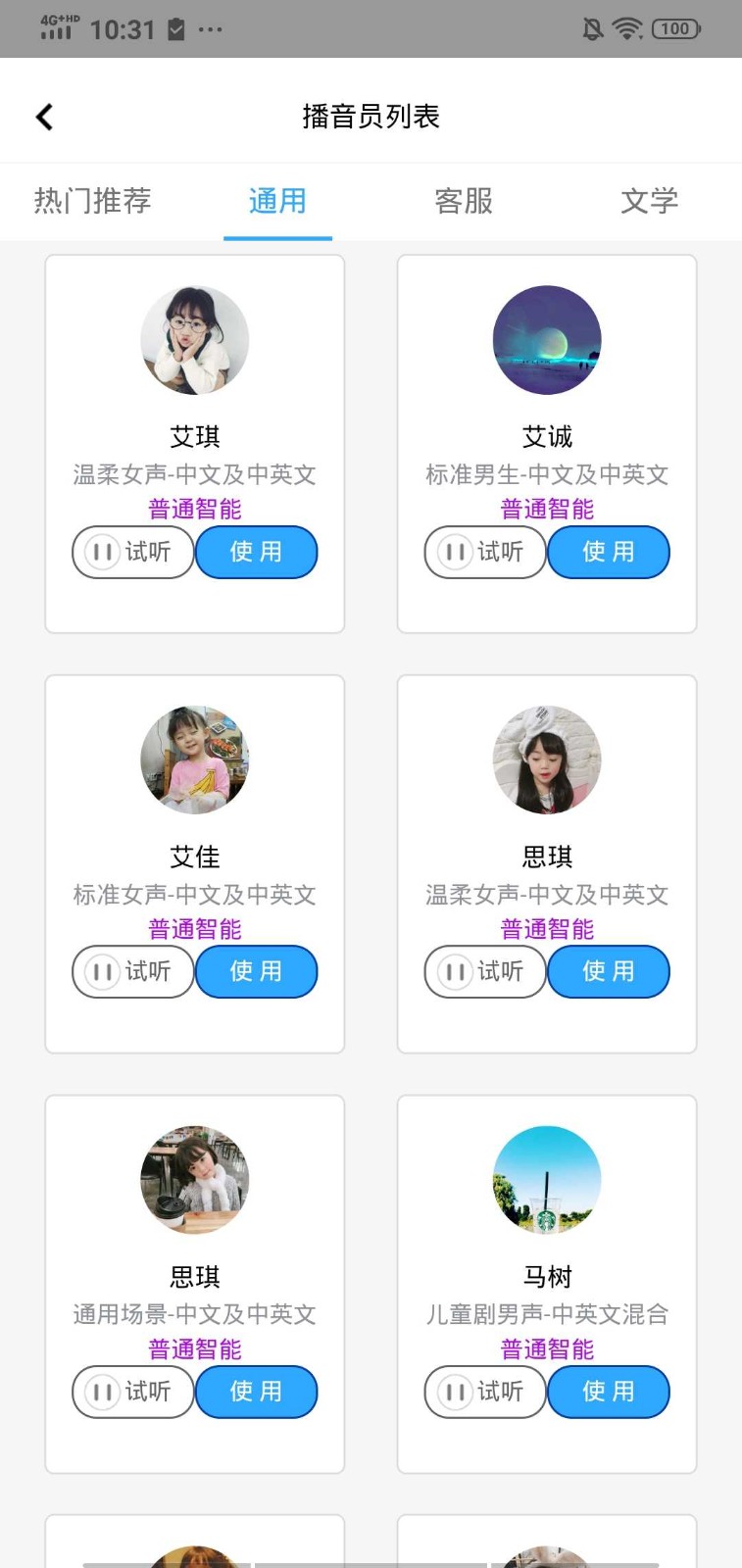
Task: Open the 客服 tab
Action: click(x=463, y=201)
